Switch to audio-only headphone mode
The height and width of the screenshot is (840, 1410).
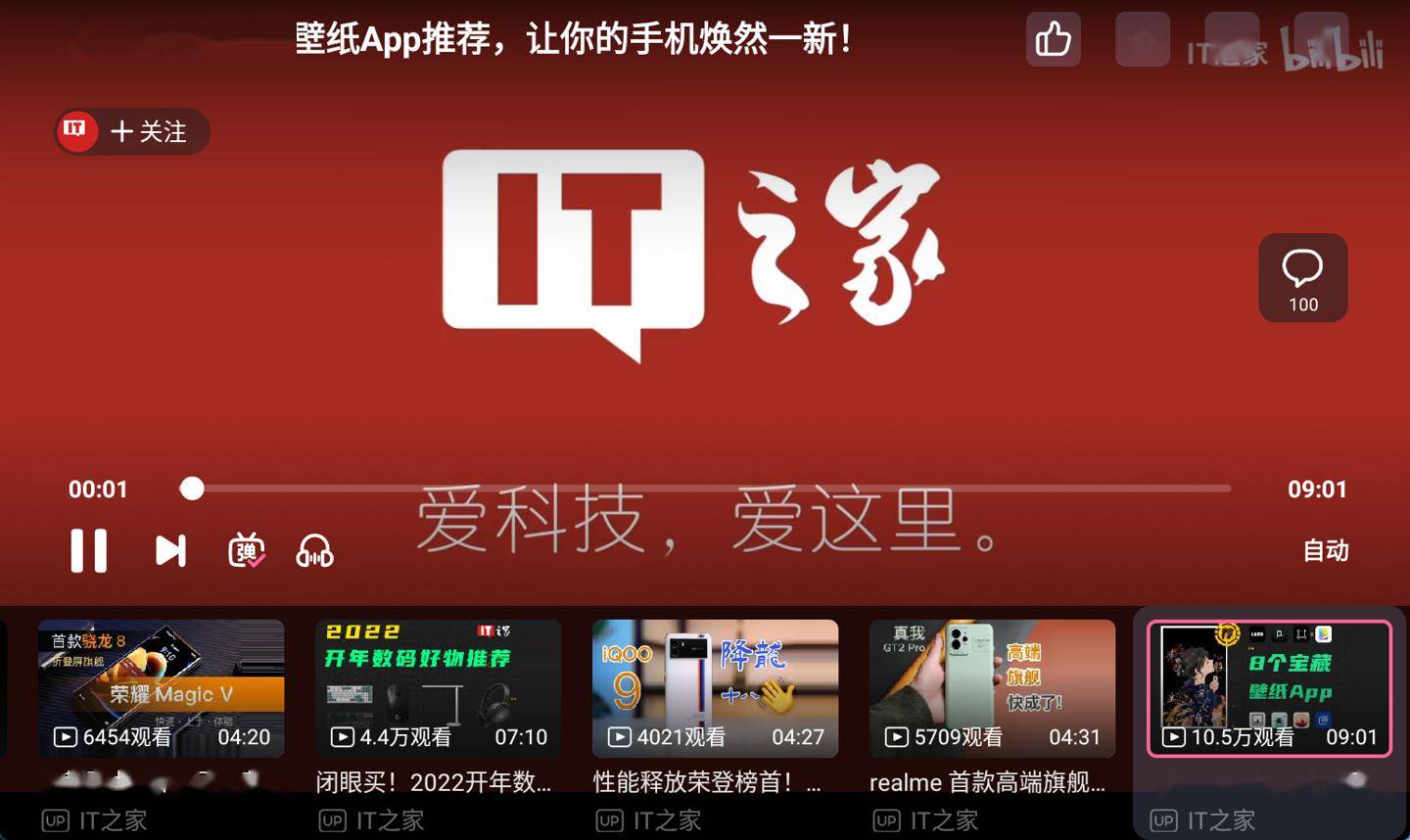click(x=314, y=551)
